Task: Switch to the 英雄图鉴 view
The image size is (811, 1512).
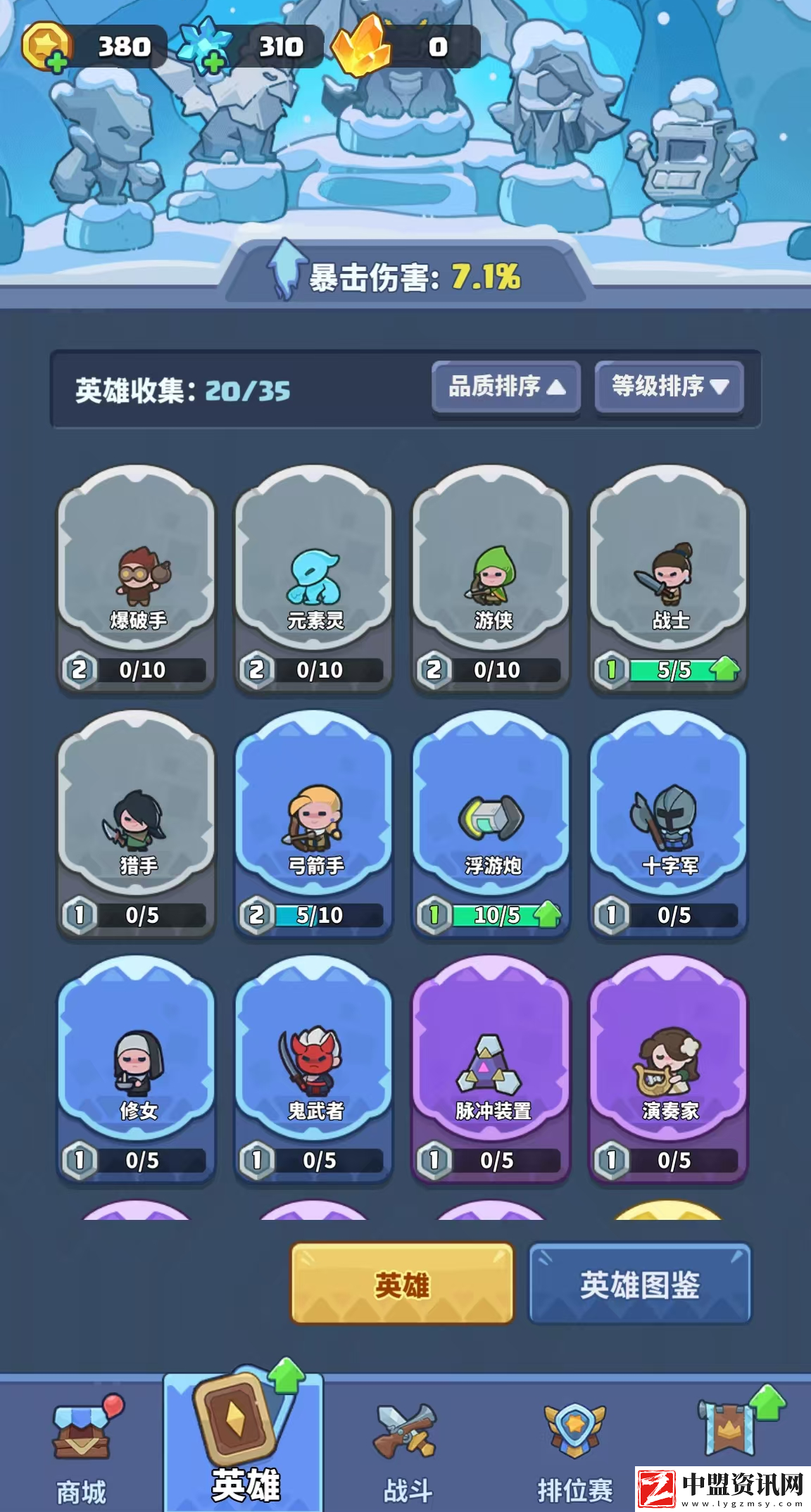Action: coord(639,1284)
